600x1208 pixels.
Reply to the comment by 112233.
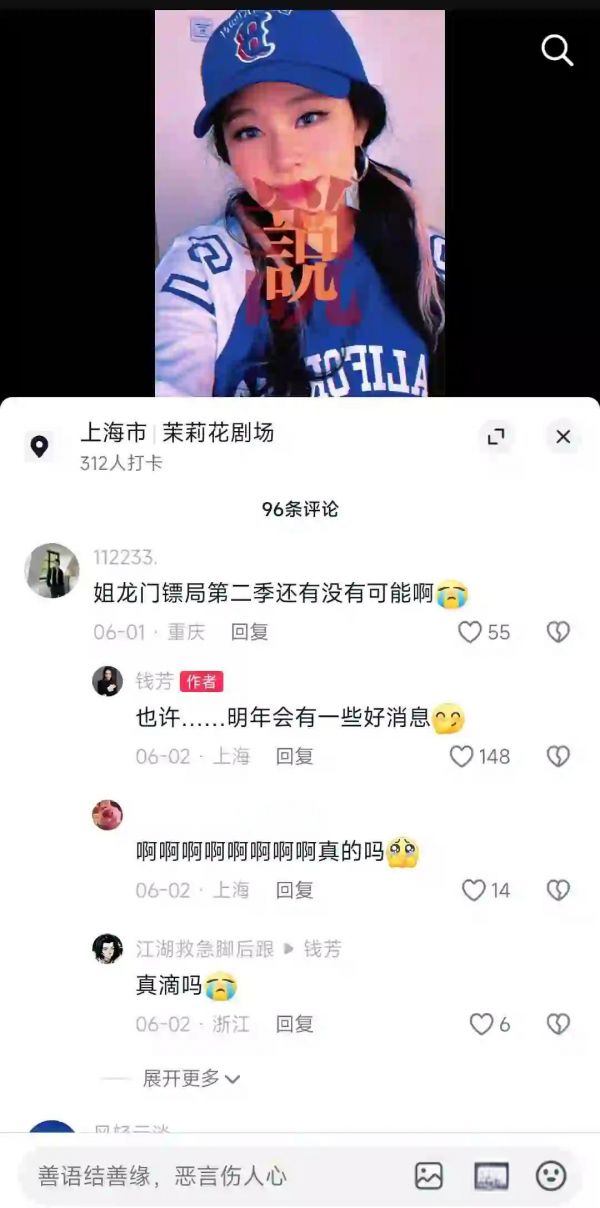[x=249, y=632]
